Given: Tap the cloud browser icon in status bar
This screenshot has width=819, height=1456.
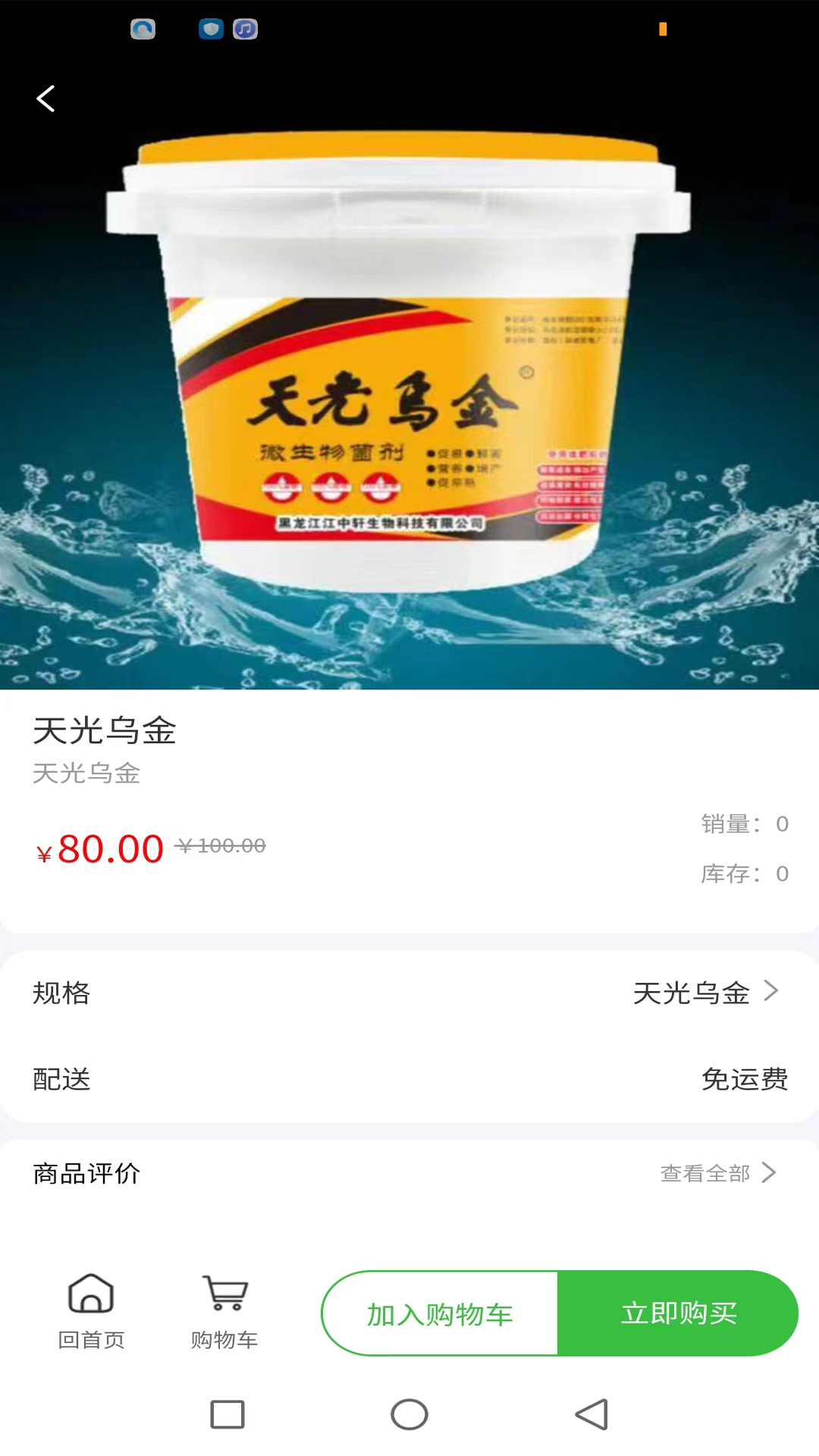Looking at the screenshot, I should coord(143,29).
